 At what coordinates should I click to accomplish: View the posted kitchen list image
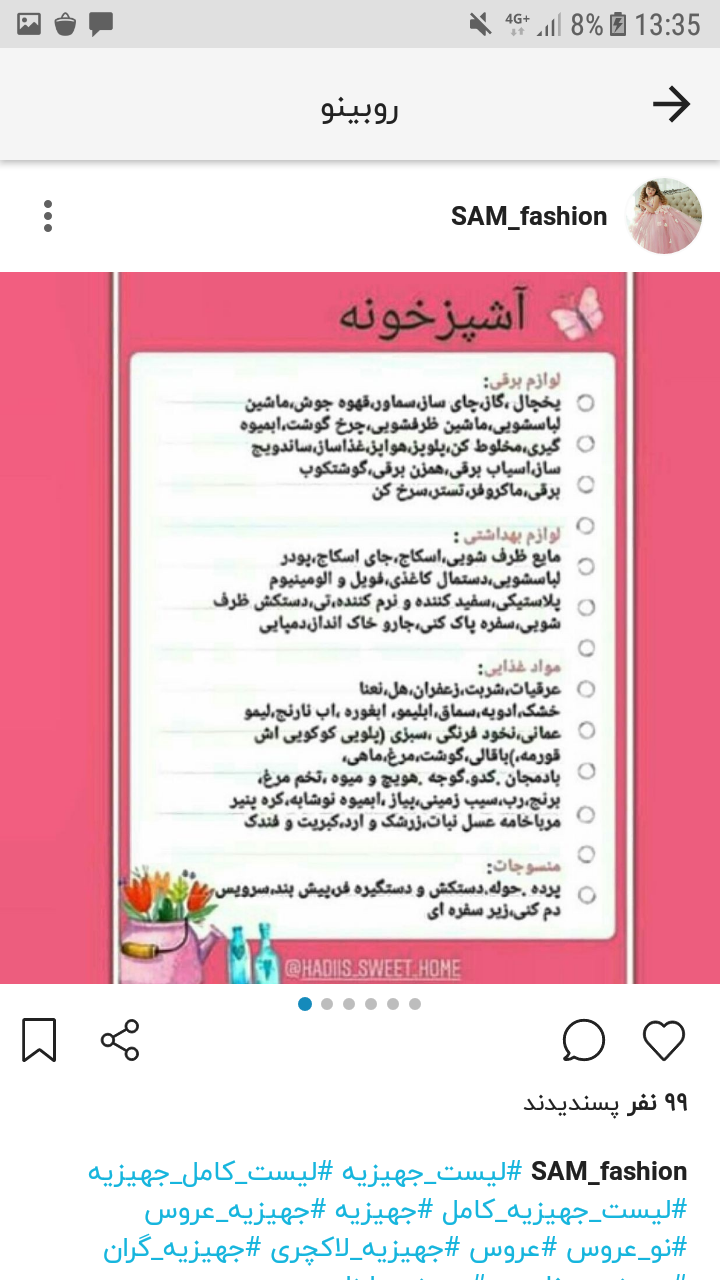360,628
